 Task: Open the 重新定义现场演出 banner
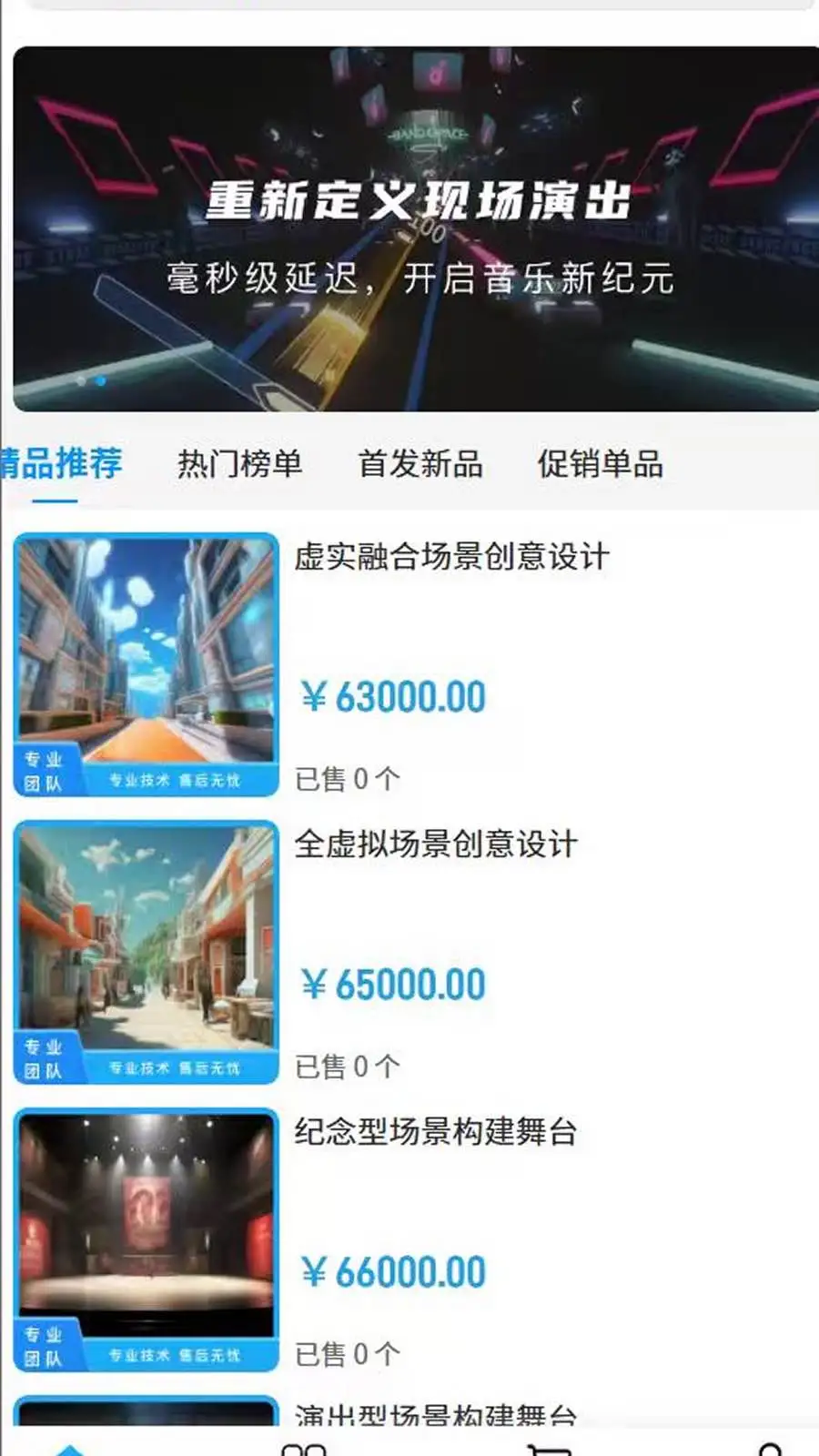[x=416, y=229]
